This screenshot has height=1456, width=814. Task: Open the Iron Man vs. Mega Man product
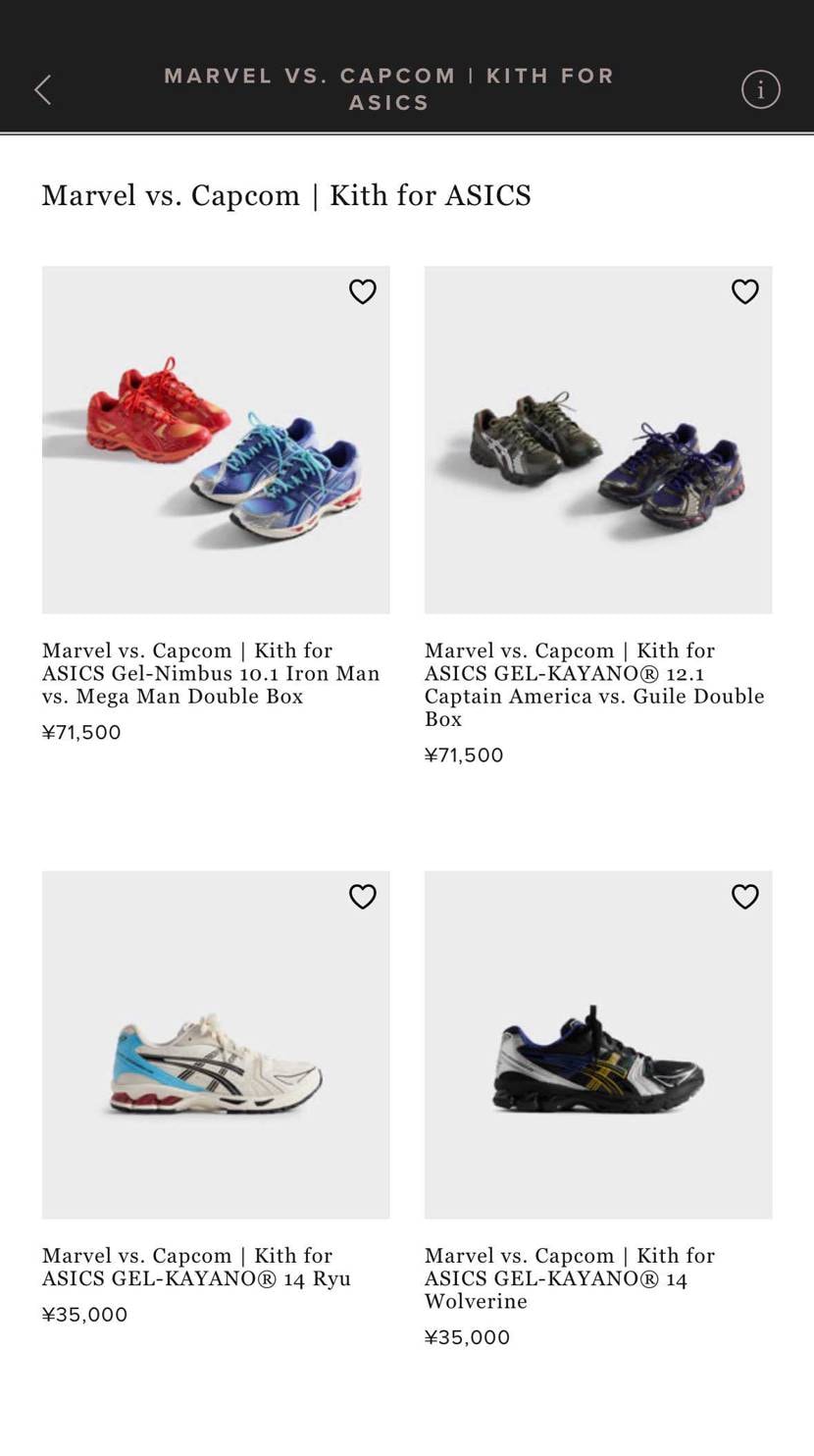(x=216, y=440)
